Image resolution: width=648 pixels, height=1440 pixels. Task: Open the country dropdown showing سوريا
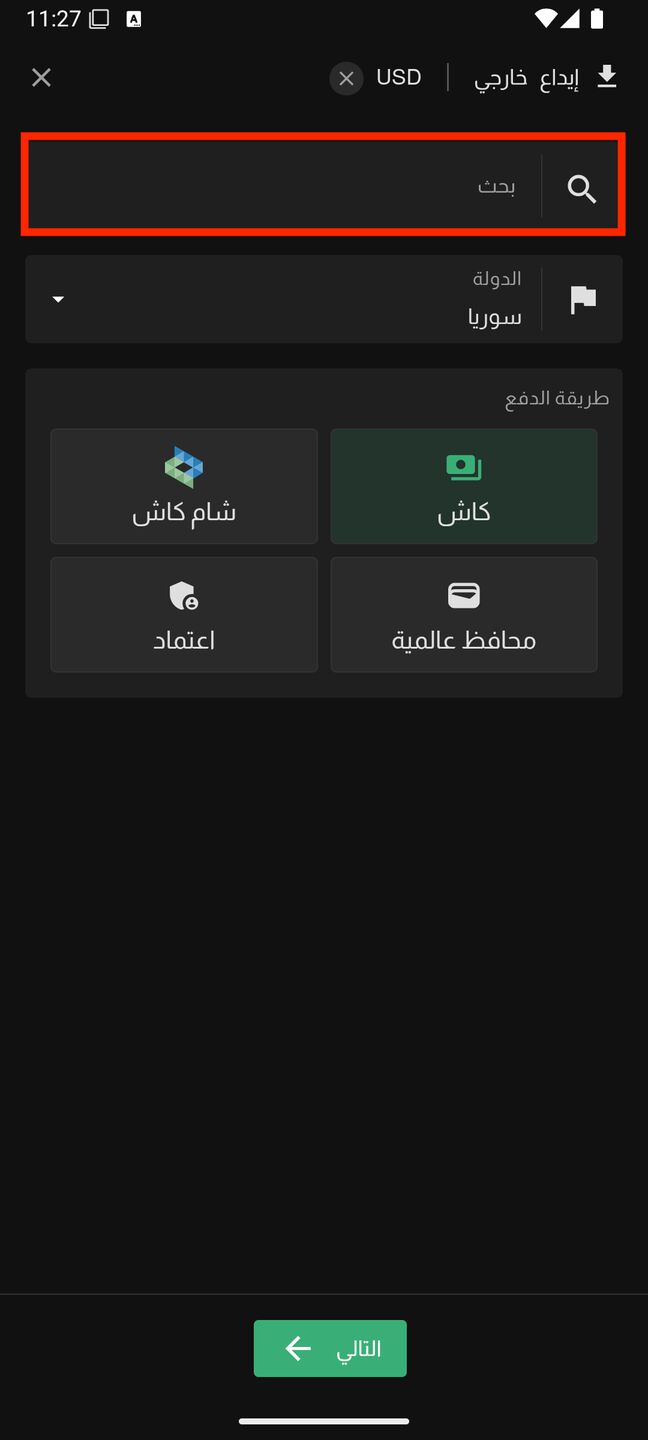[x=324, y=299]
